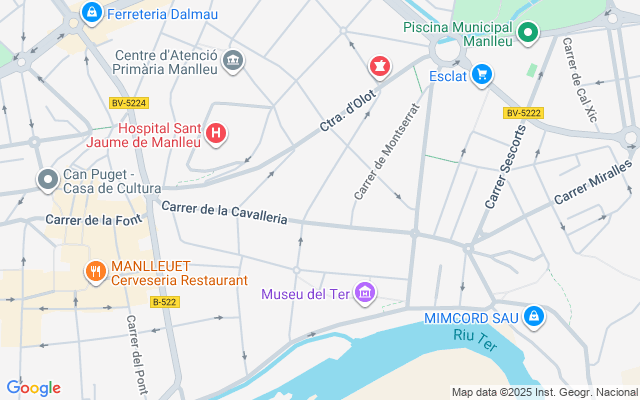
Task: Open the MIMCORD SAU shop pin
Action: pos(534,316)
